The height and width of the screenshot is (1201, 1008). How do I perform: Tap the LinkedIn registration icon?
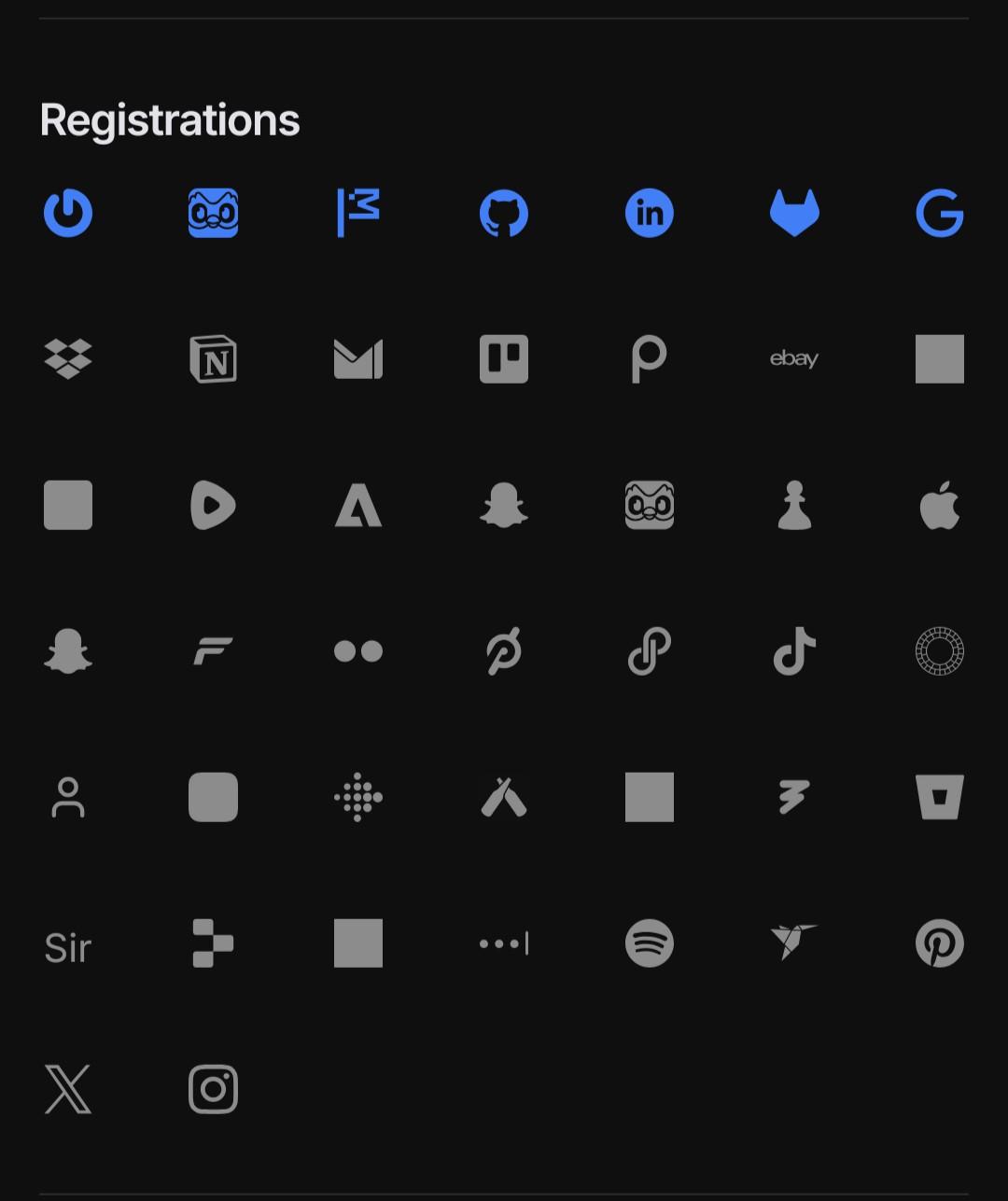[649, 214]
